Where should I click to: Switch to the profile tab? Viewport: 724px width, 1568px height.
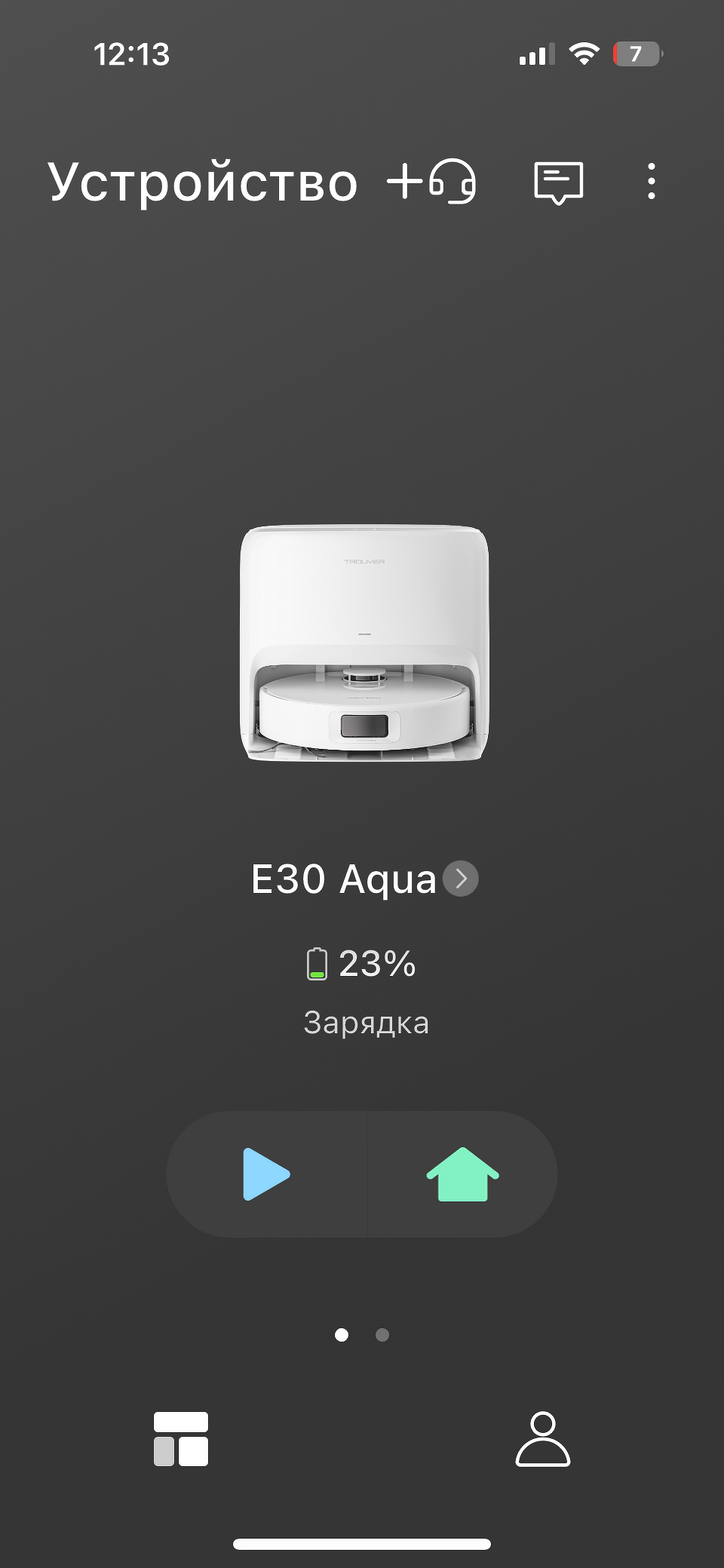(x=543, y=1439)
